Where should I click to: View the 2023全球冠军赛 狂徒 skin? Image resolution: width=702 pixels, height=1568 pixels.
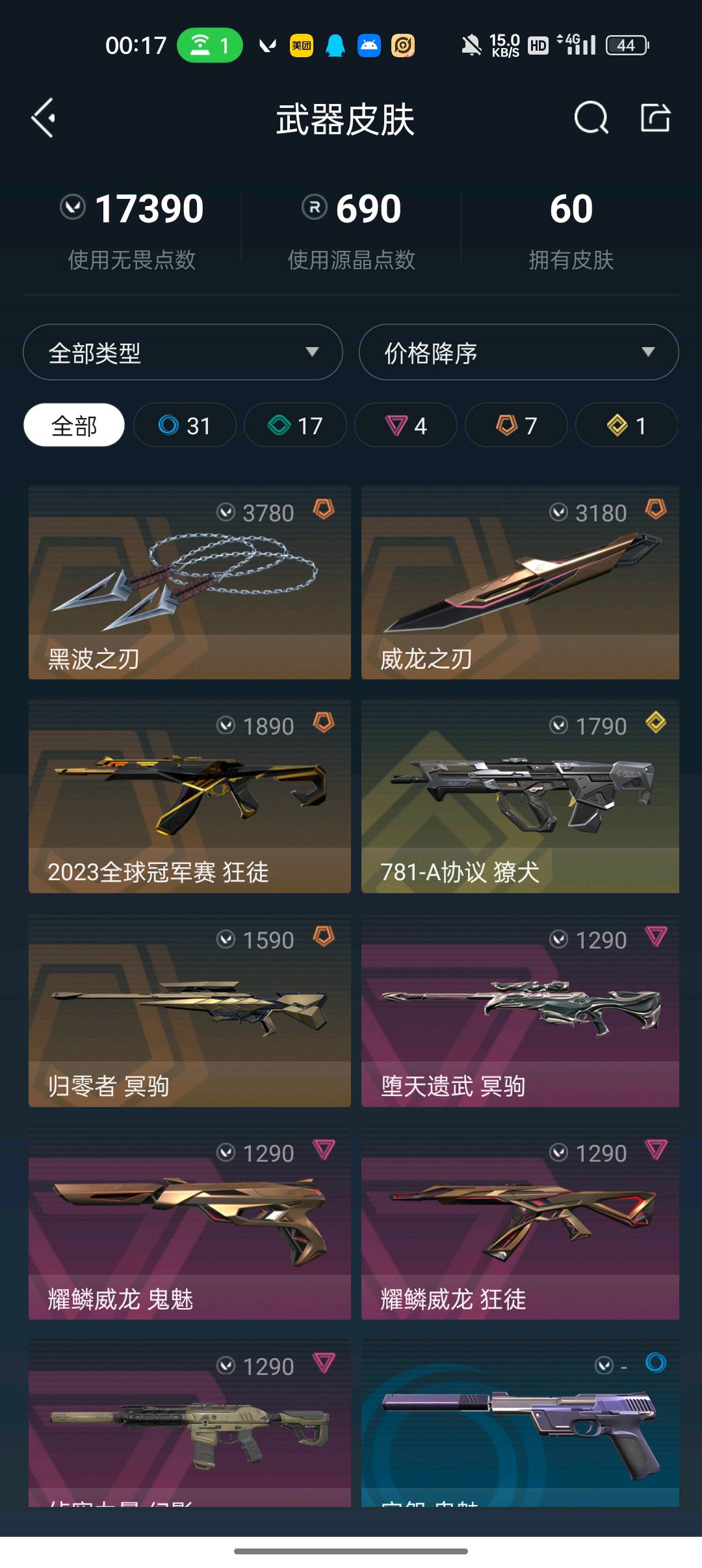coord(190,796)
